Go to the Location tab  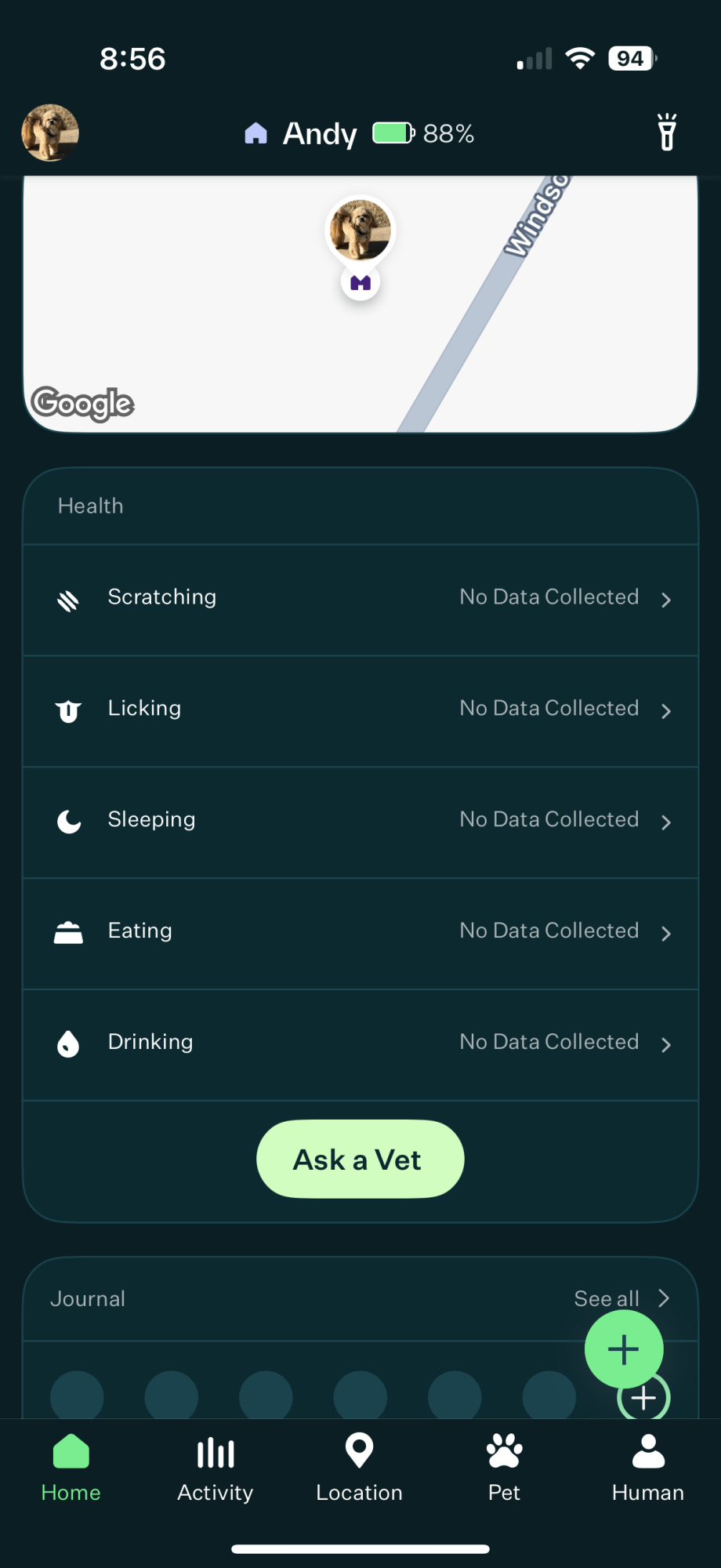[360, 1468]
